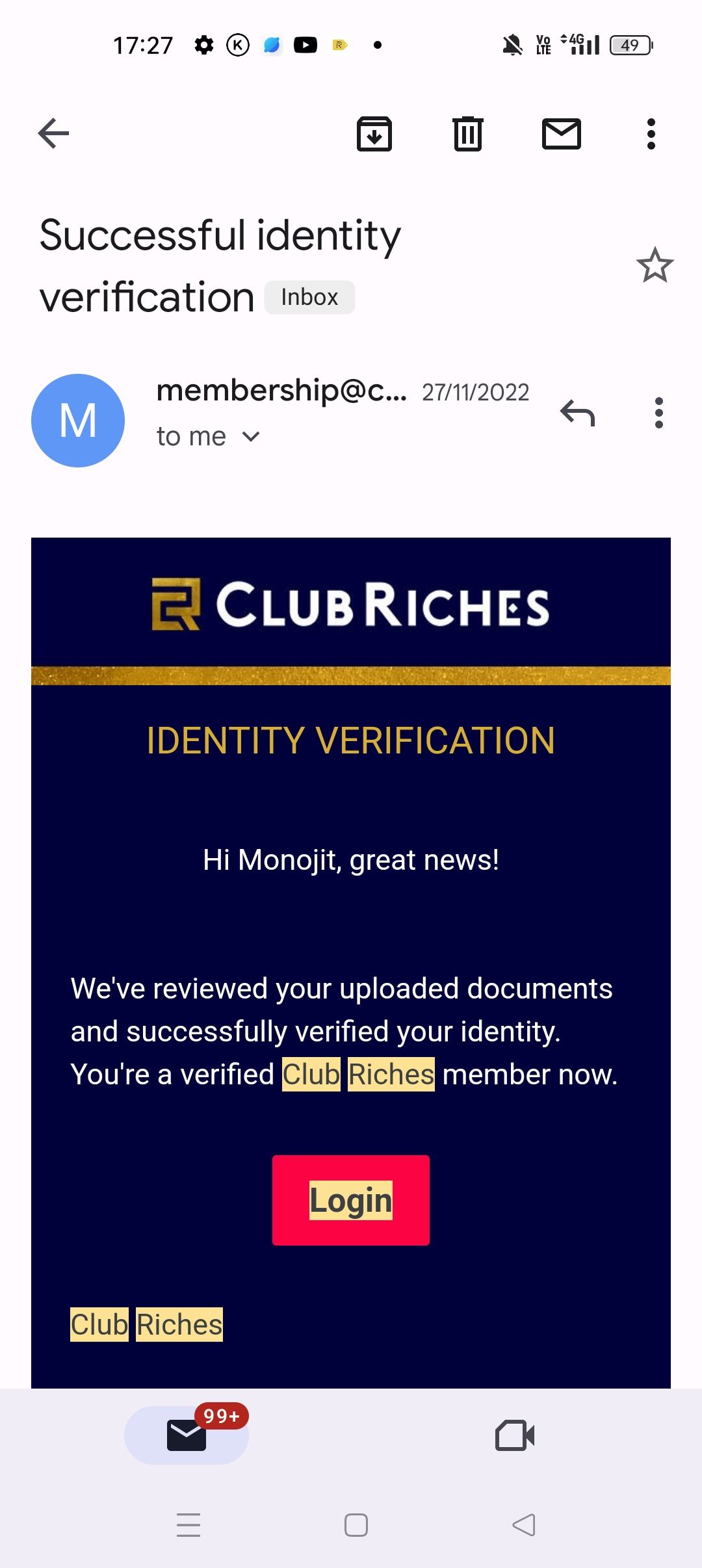Open the system recent apps button
The width and height of the screenshot is (702, 1568).
[188, 1525]
